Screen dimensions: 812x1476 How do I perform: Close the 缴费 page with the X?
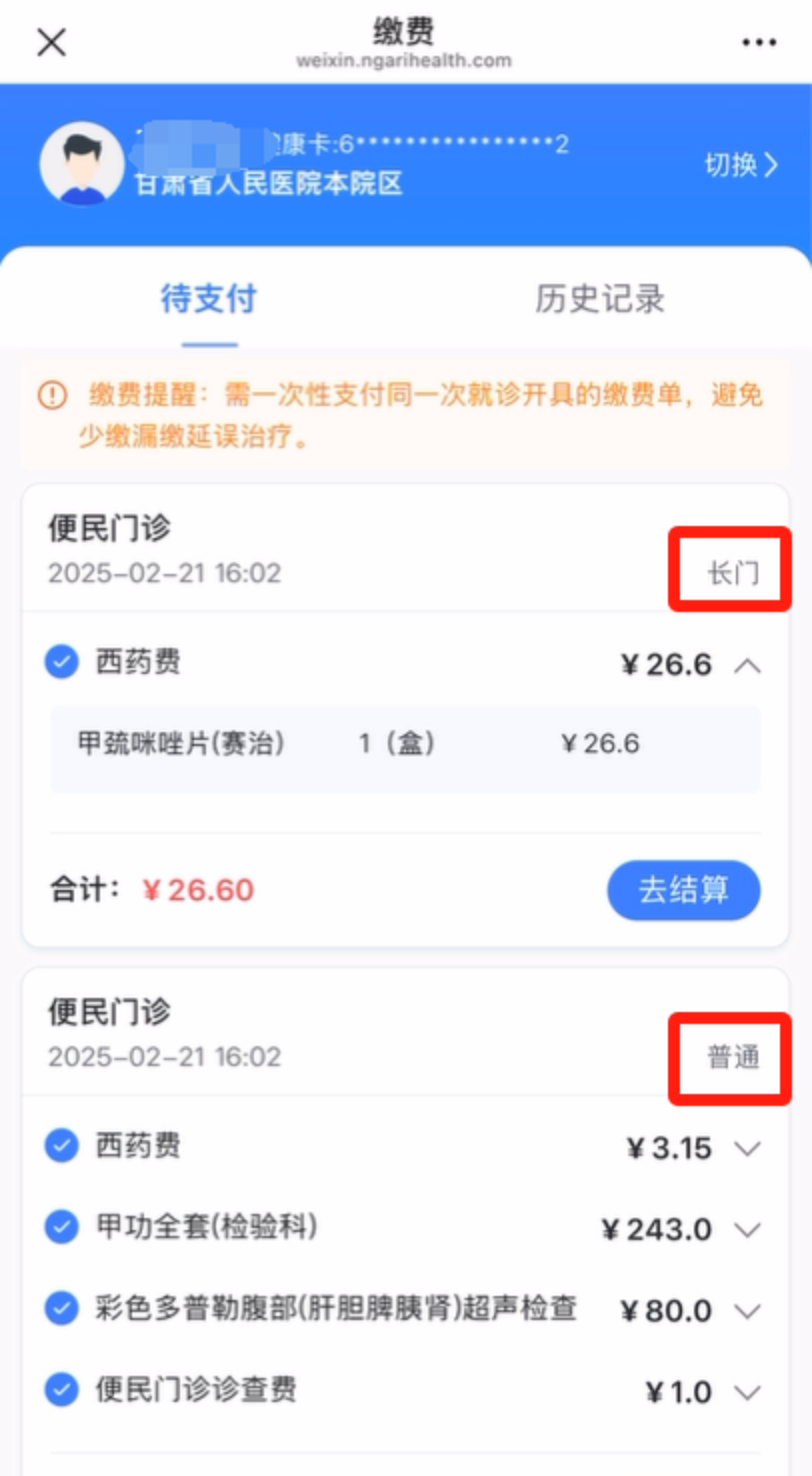pos(51,43)
